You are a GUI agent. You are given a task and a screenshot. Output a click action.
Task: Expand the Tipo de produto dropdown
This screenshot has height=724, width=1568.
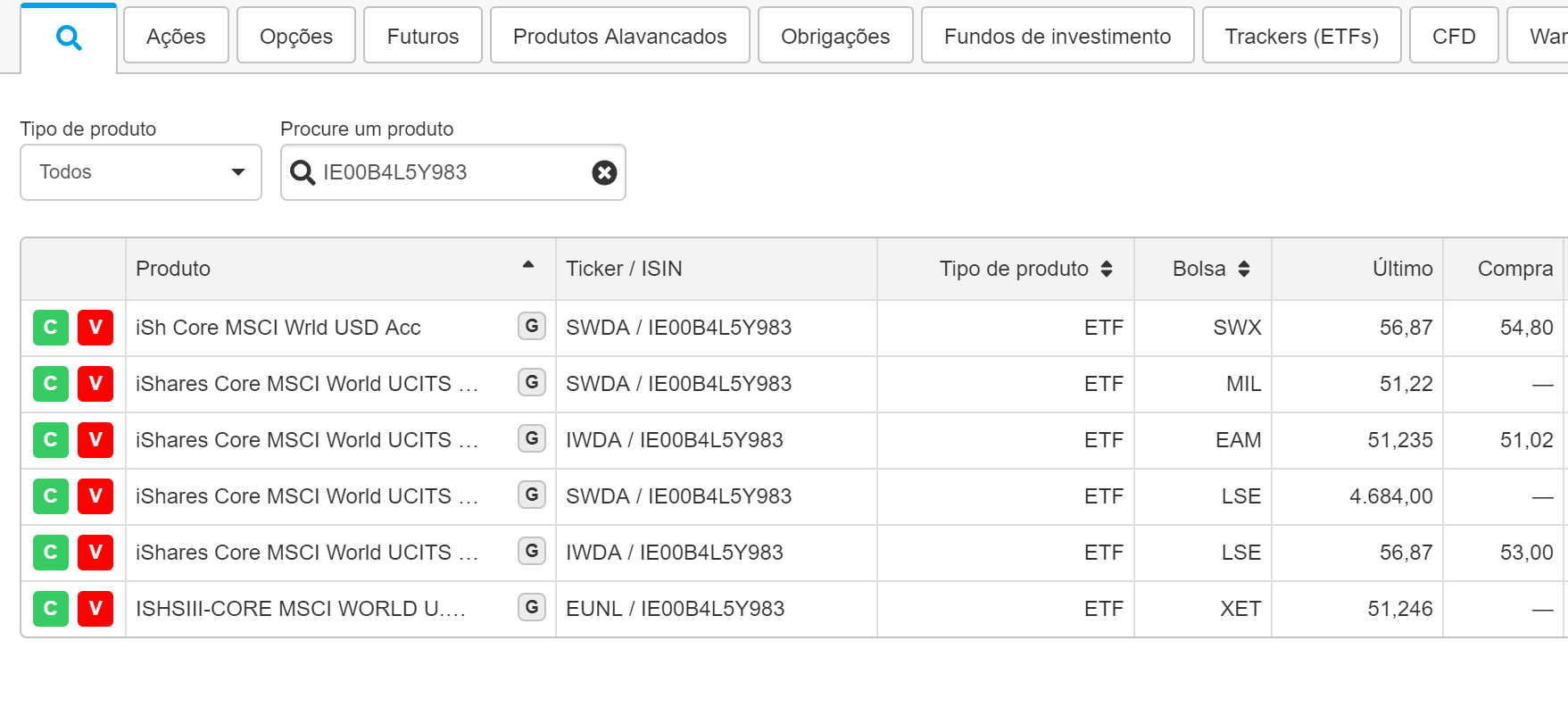[141, 172]
